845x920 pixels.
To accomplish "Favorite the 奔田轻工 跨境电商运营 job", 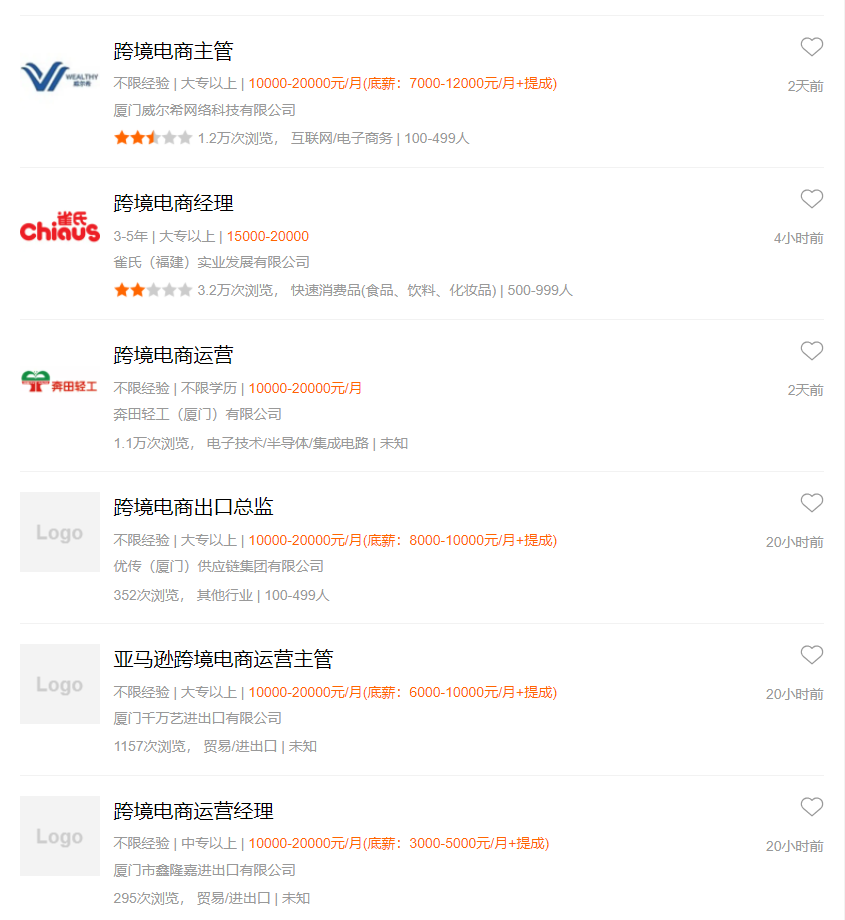I will [x=811, y=351].
